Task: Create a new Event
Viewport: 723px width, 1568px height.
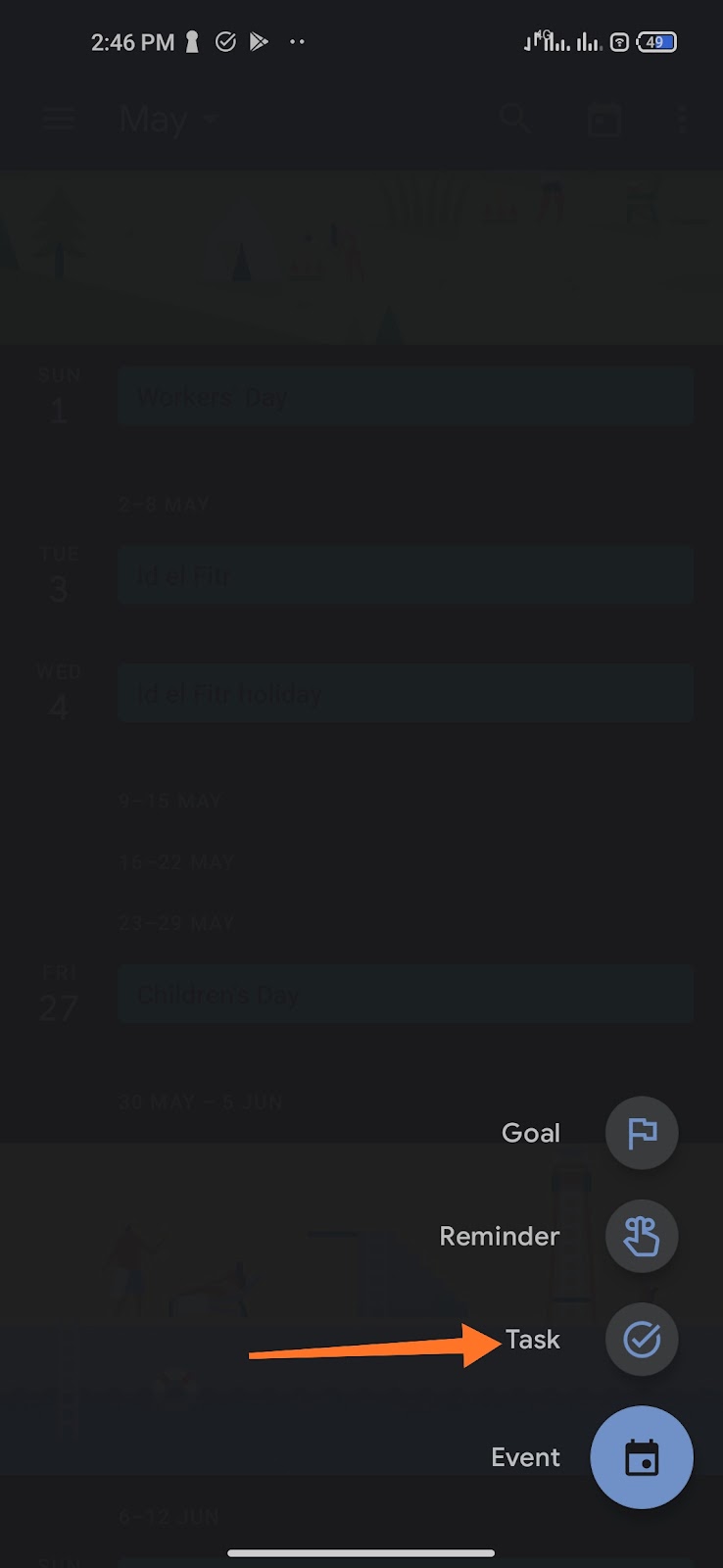Action: [x=642, y=1457]
